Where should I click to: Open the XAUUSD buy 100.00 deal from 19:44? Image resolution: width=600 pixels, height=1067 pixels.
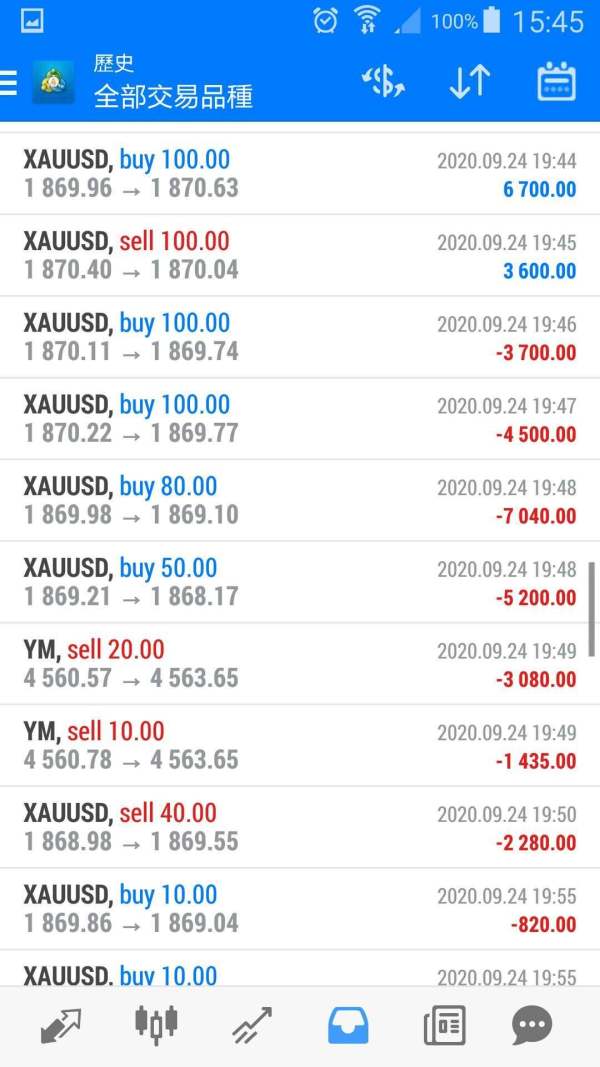coord(300,174)
